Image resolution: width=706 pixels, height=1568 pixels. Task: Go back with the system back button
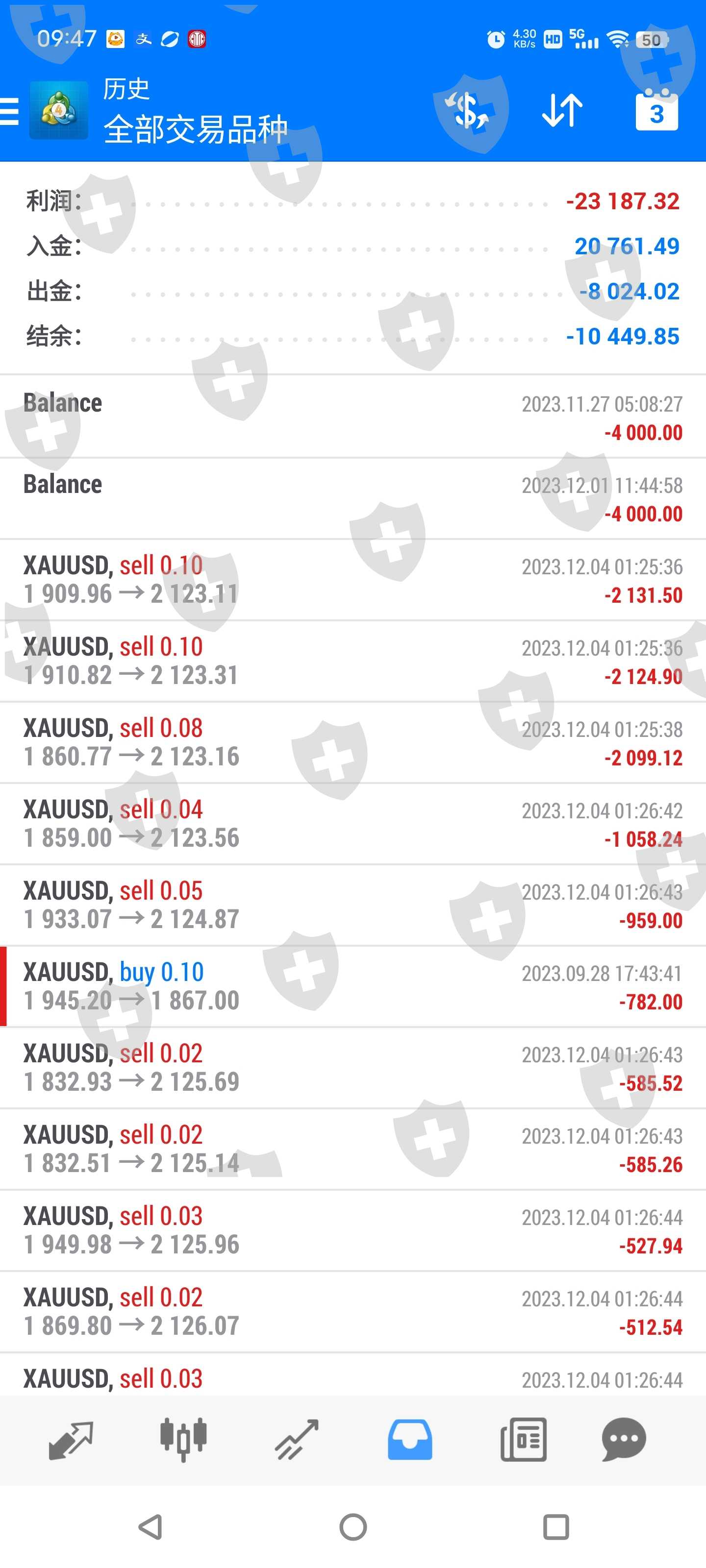(x=151, y=1527)
